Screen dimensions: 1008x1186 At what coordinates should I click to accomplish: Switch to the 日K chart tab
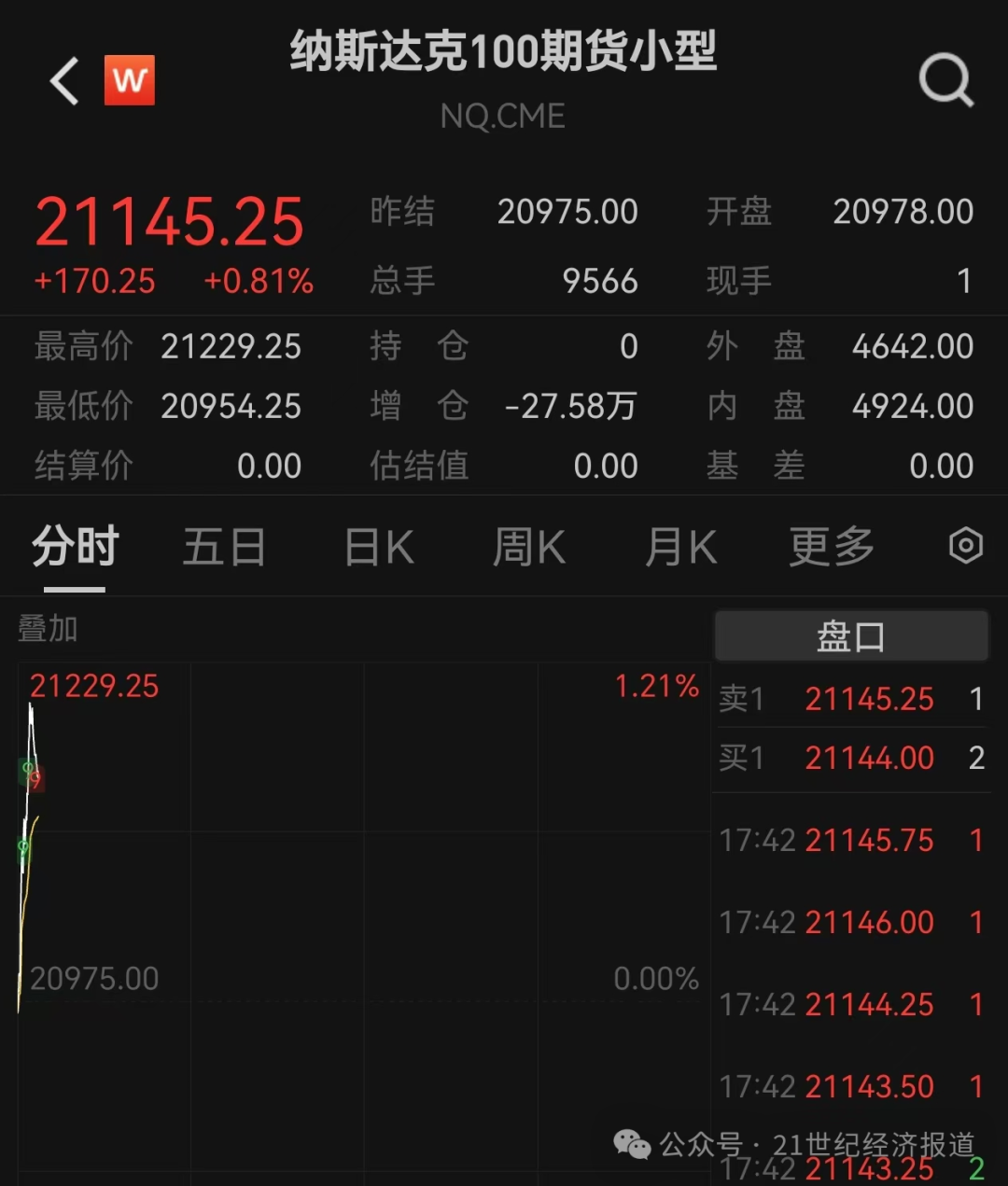click(379, 547)
